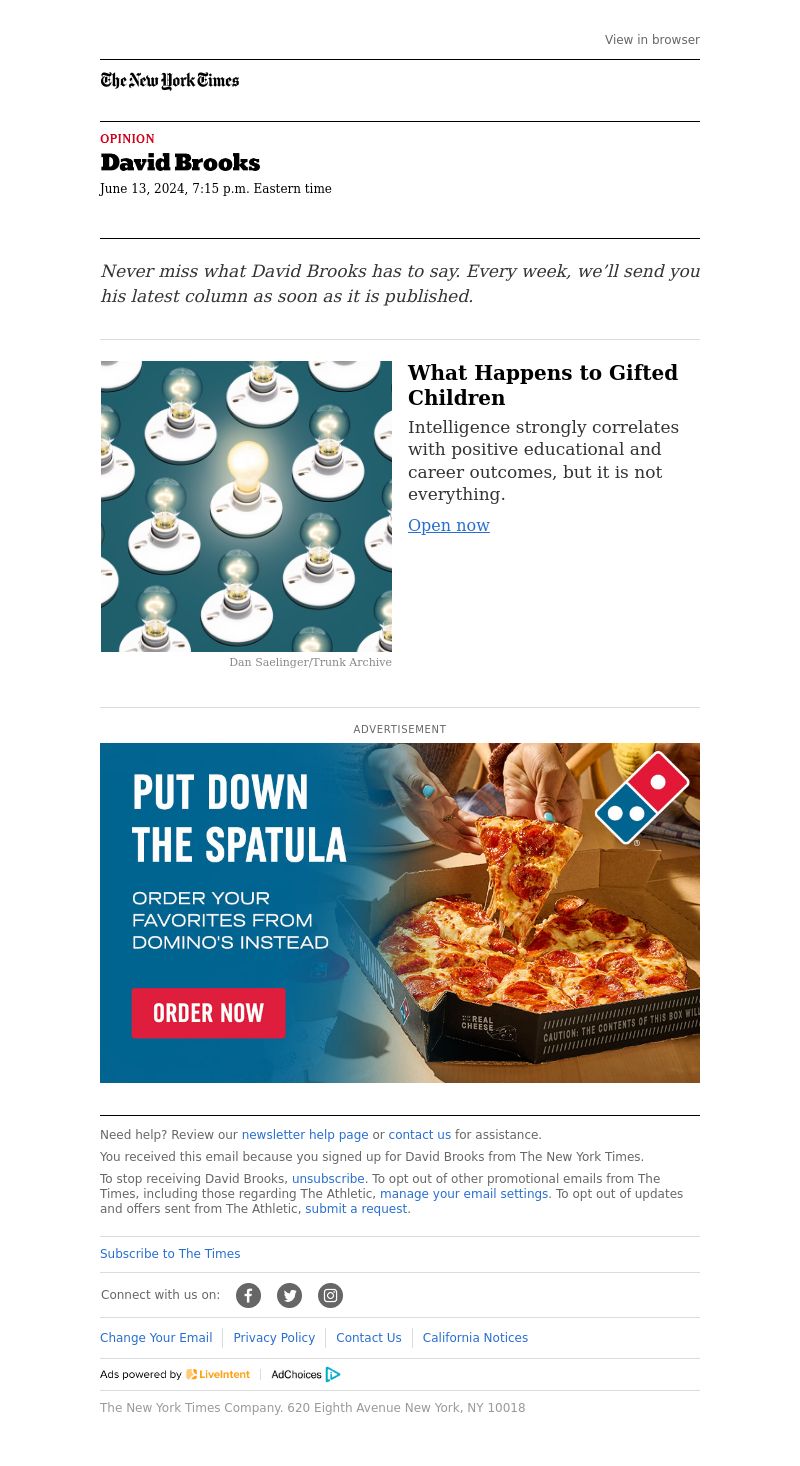Tap the Open now article link

(x=448, y=526)
